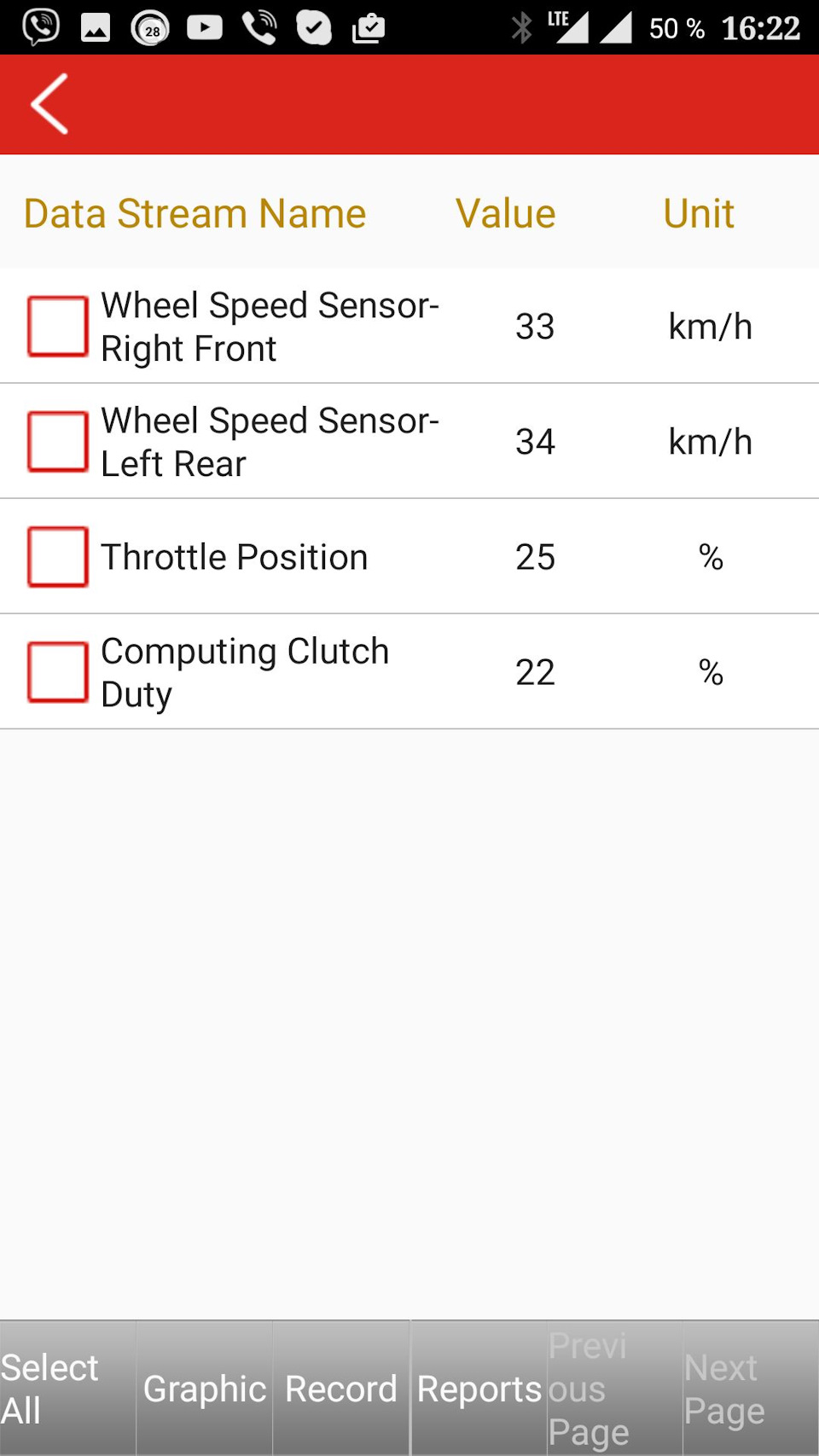Go back using the white arrow

(49, 104)
